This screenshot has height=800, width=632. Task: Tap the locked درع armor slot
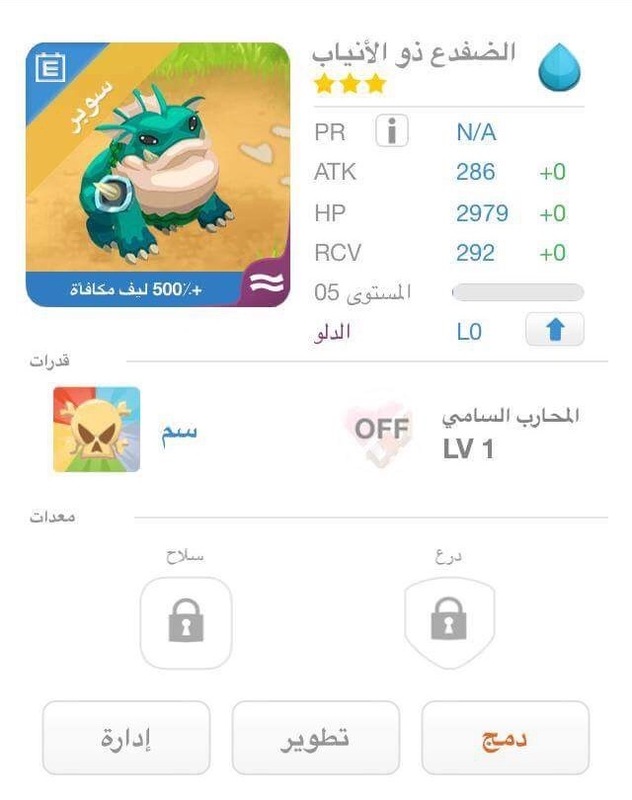[449, 624]
